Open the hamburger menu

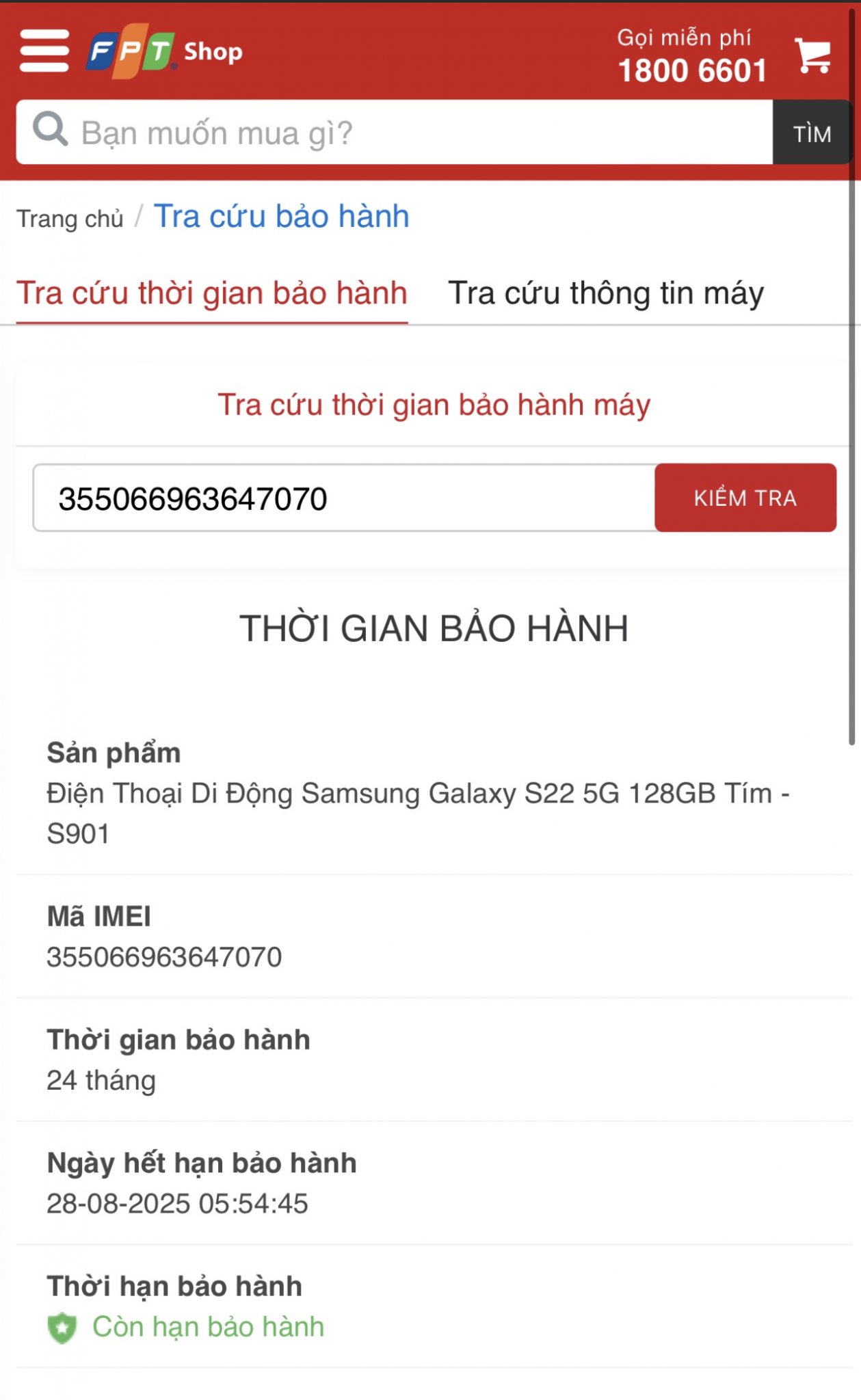click(x=44, y=51)
